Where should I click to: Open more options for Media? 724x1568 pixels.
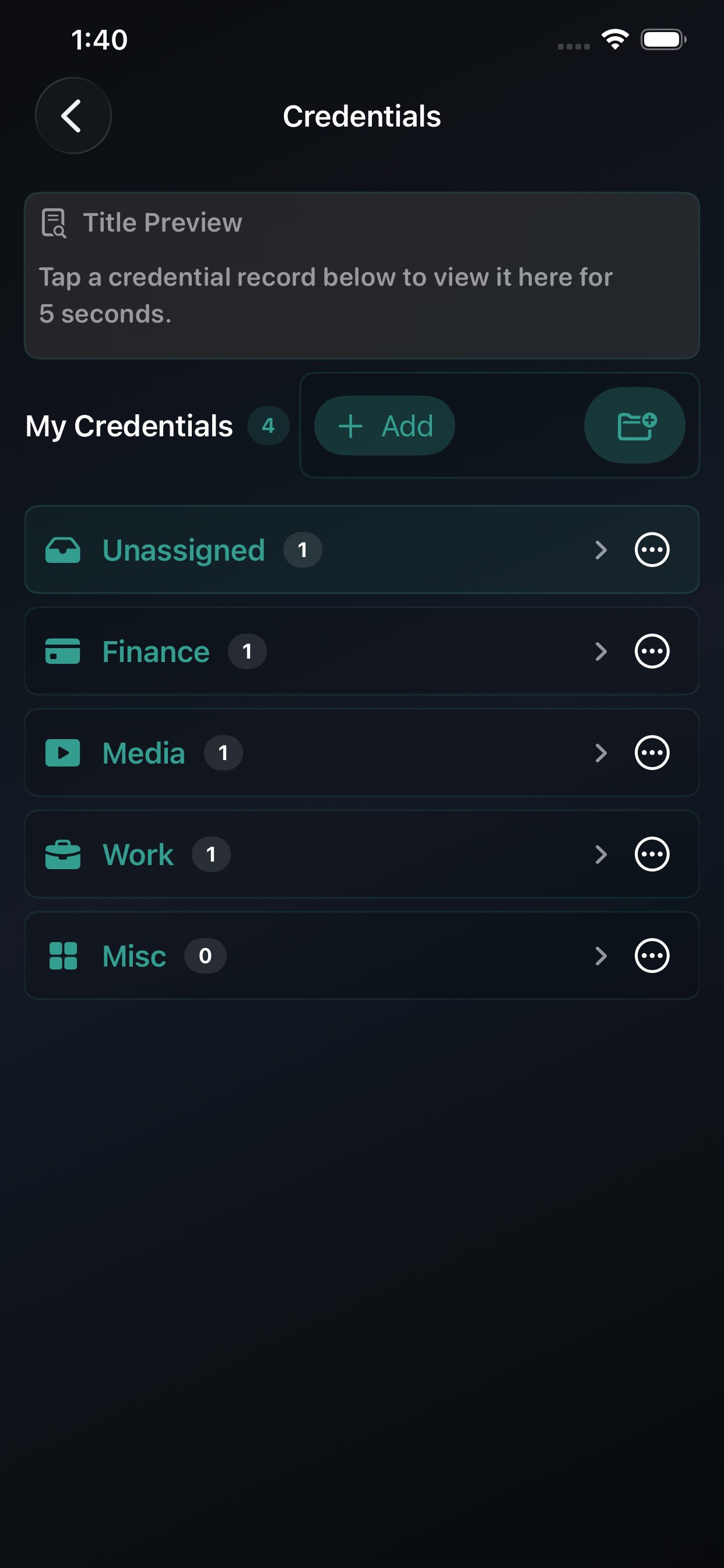[652, 753]
